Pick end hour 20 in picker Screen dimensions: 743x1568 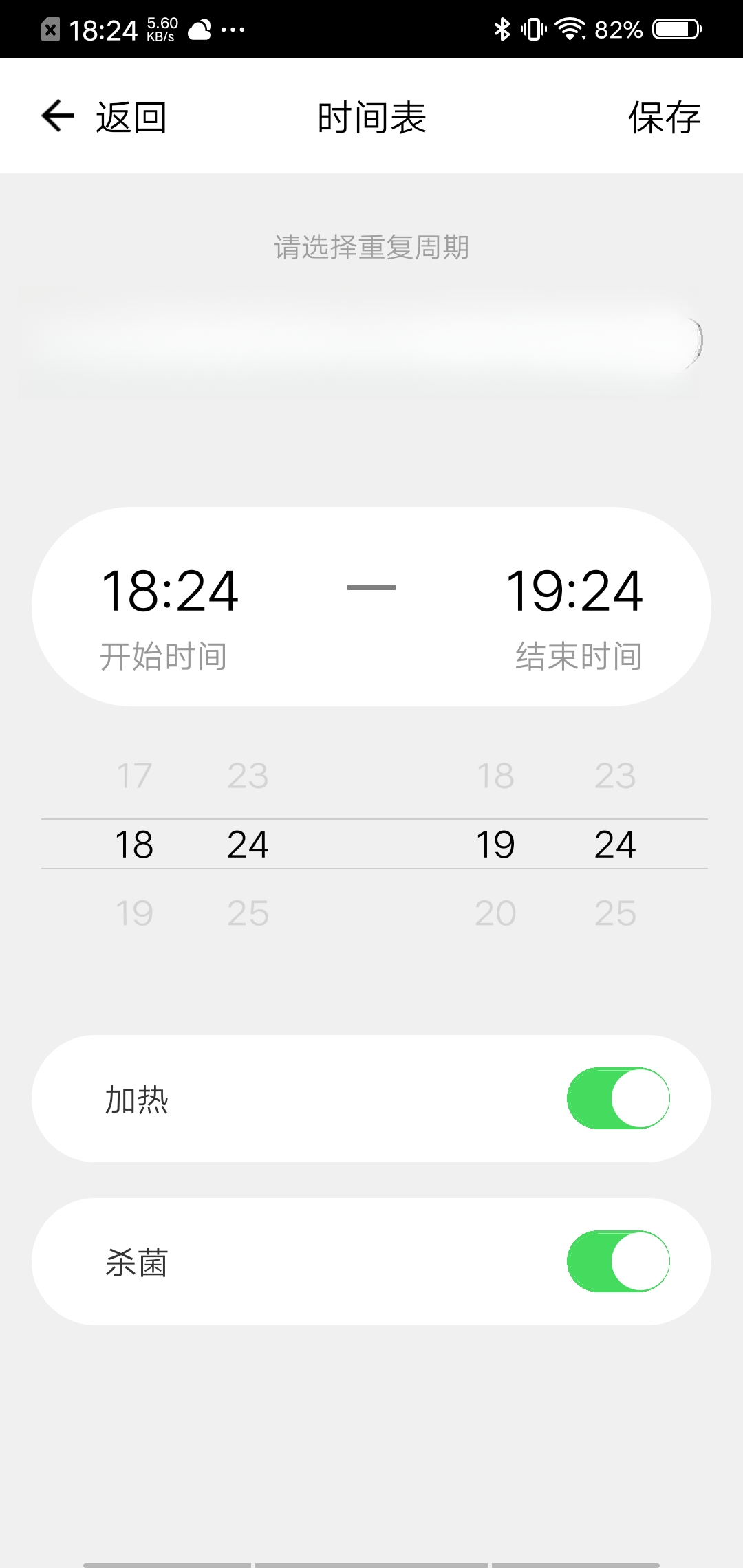[495, 913]
